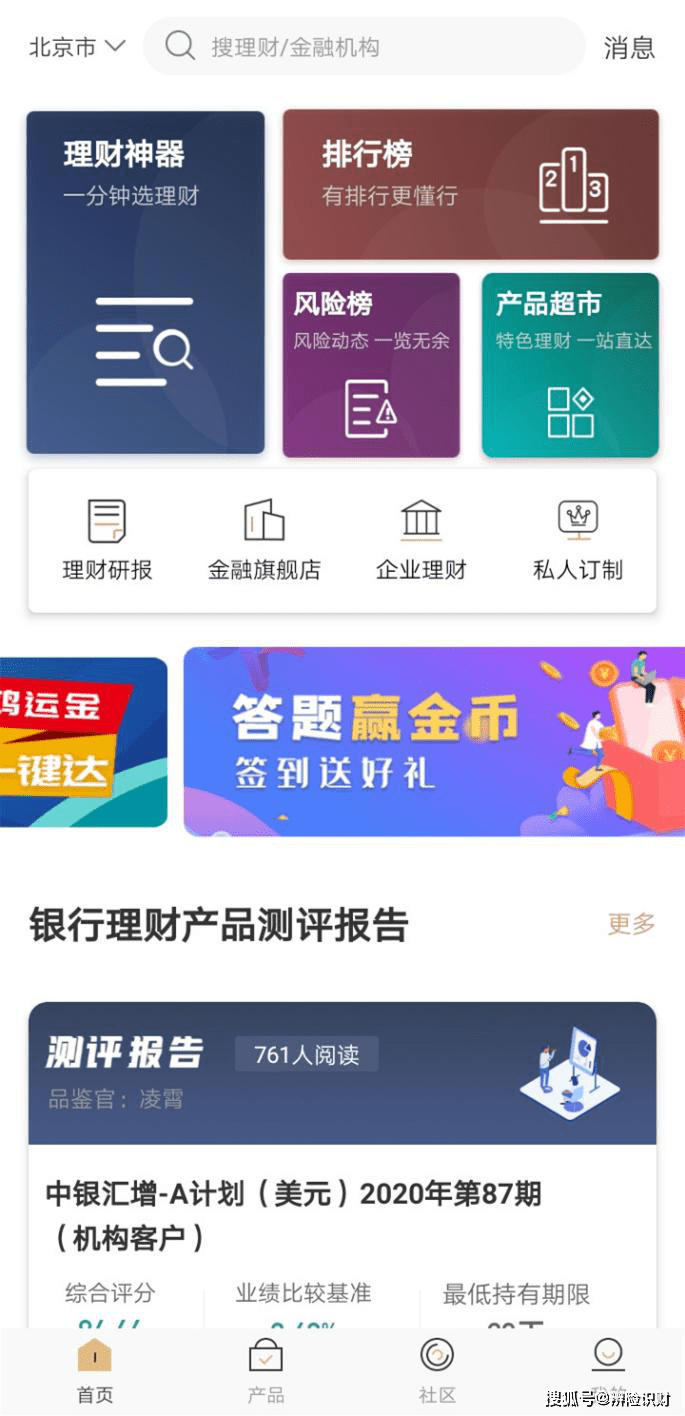685x1416 pixels.
Task: Switch to the 产品 tab
Action: tap(266, 1371)
